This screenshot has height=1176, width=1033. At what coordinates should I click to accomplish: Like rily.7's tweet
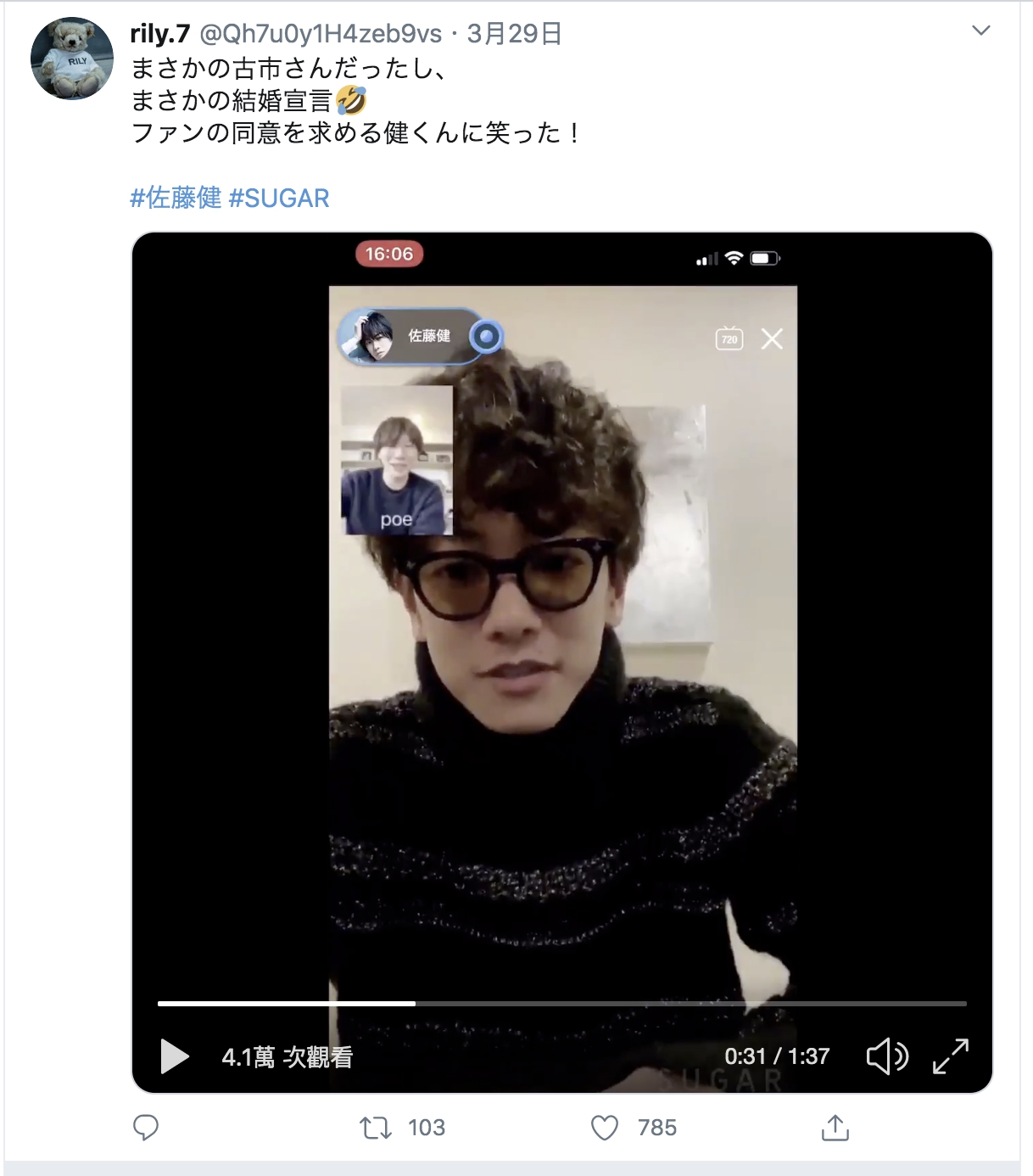point(605,1128)
